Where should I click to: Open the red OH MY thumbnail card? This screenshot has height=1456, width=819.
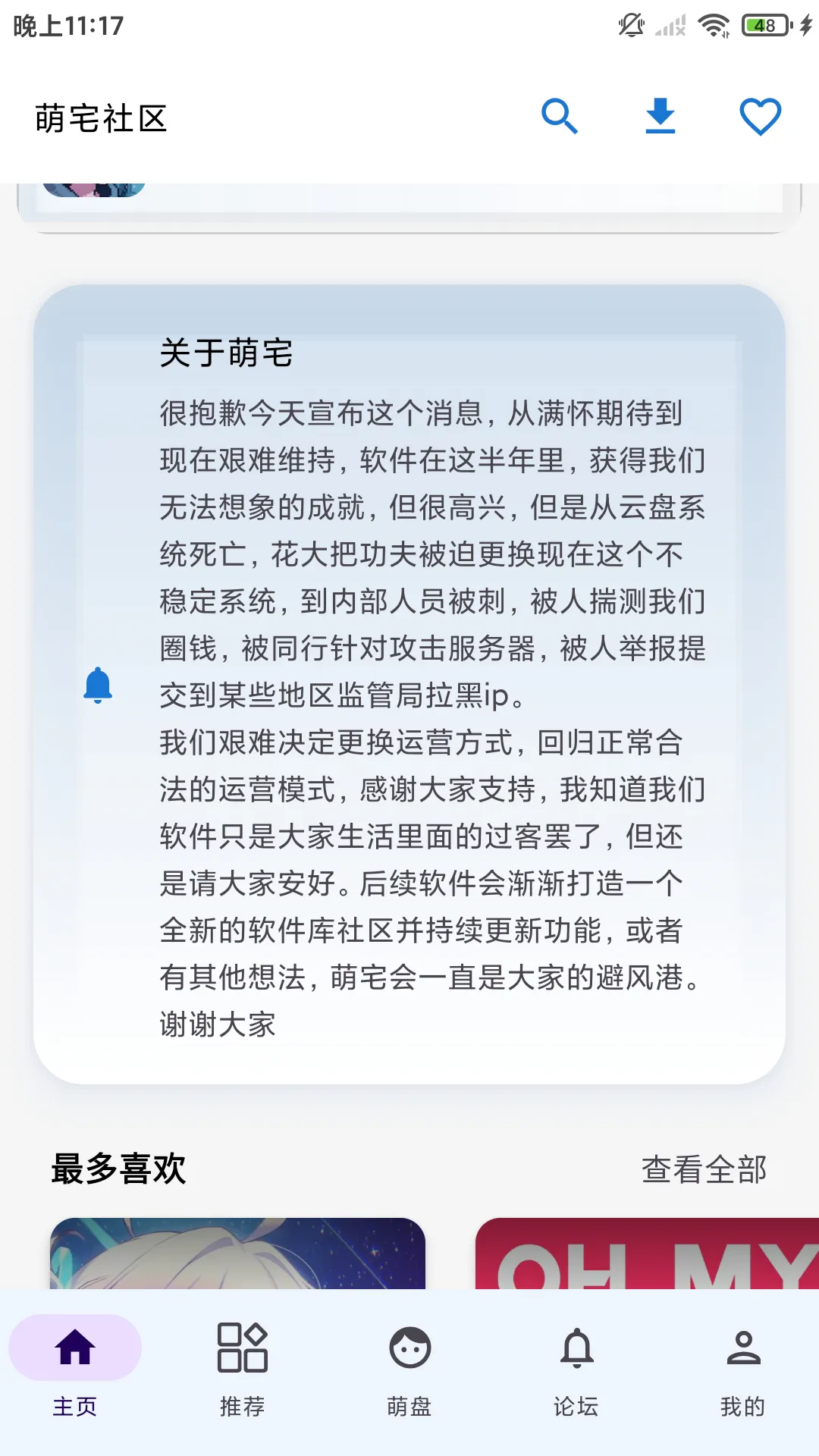[x=647, y=1254]
